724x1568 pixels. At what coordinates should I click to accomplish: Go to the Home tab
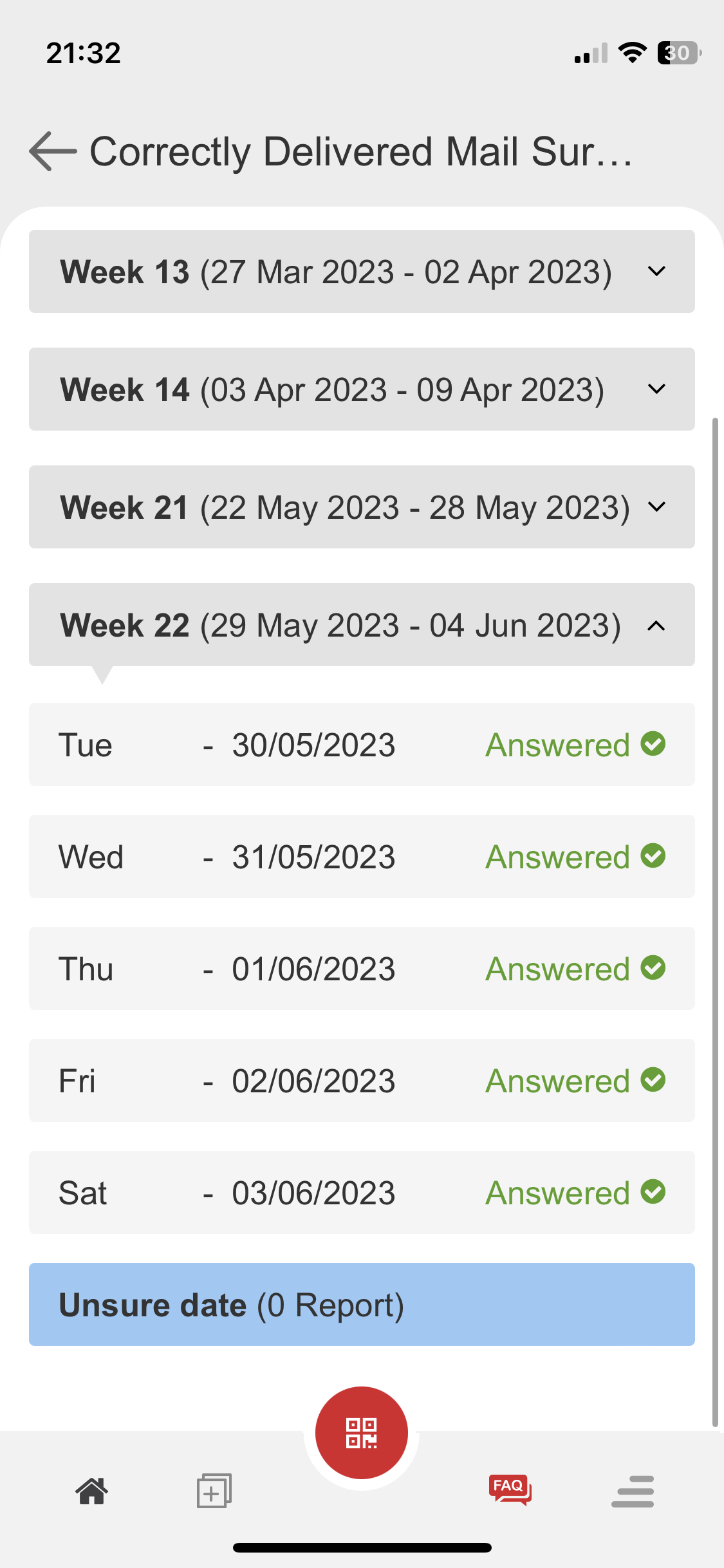click(92, 1491)
